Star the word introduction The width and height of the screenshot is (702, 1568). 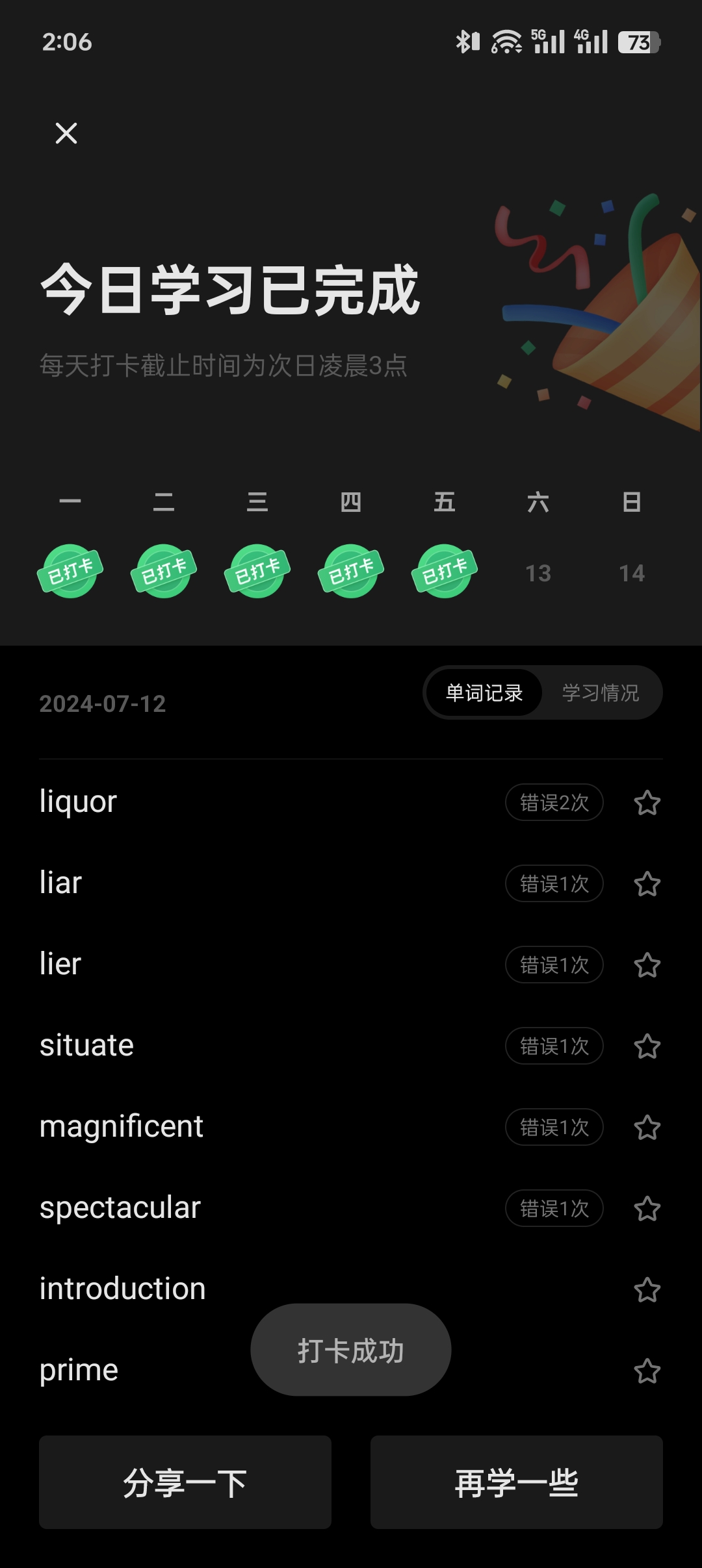647,1290
